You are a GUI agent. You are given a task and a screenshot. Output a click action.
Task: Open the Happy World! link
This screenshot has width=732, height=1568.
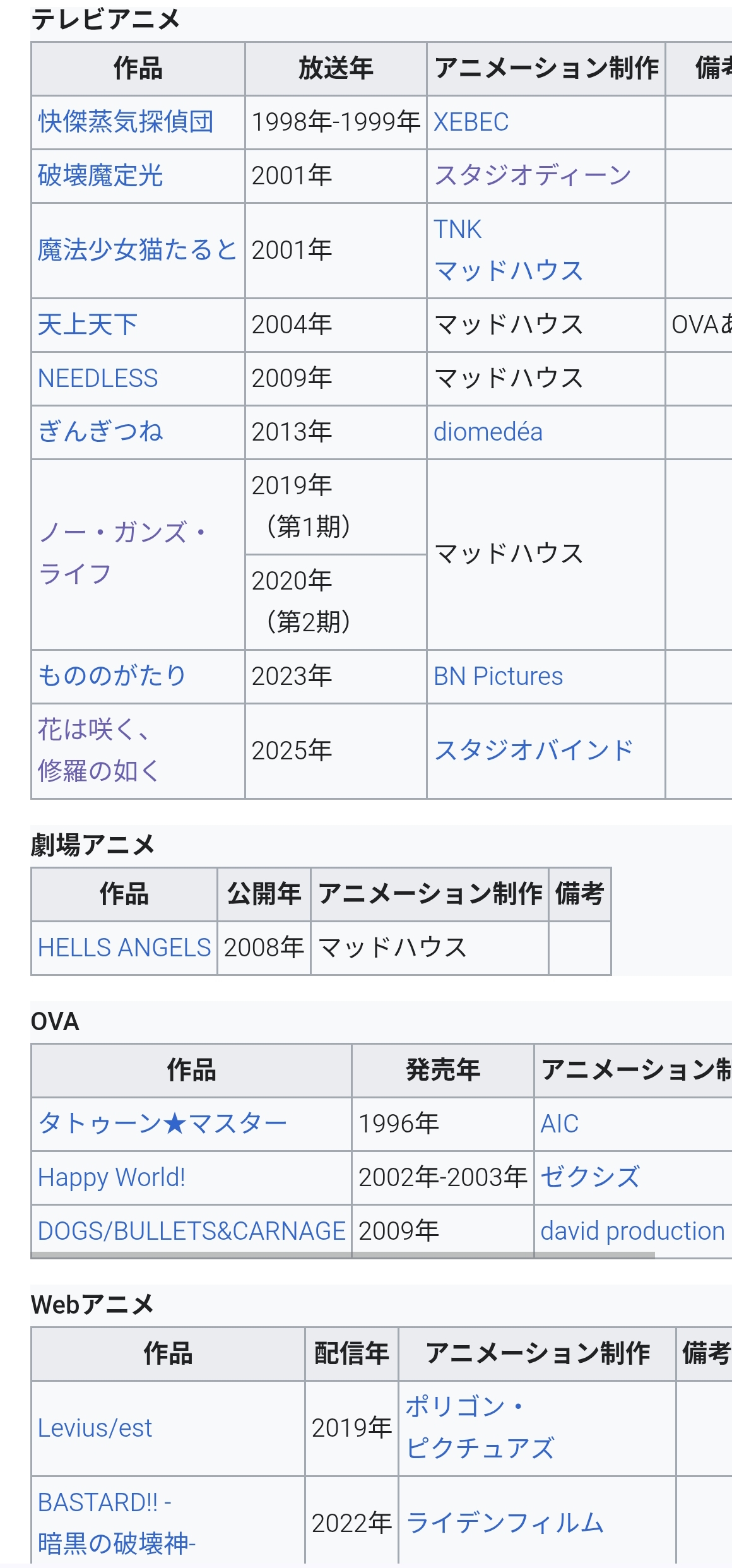tap(112, 1177)
